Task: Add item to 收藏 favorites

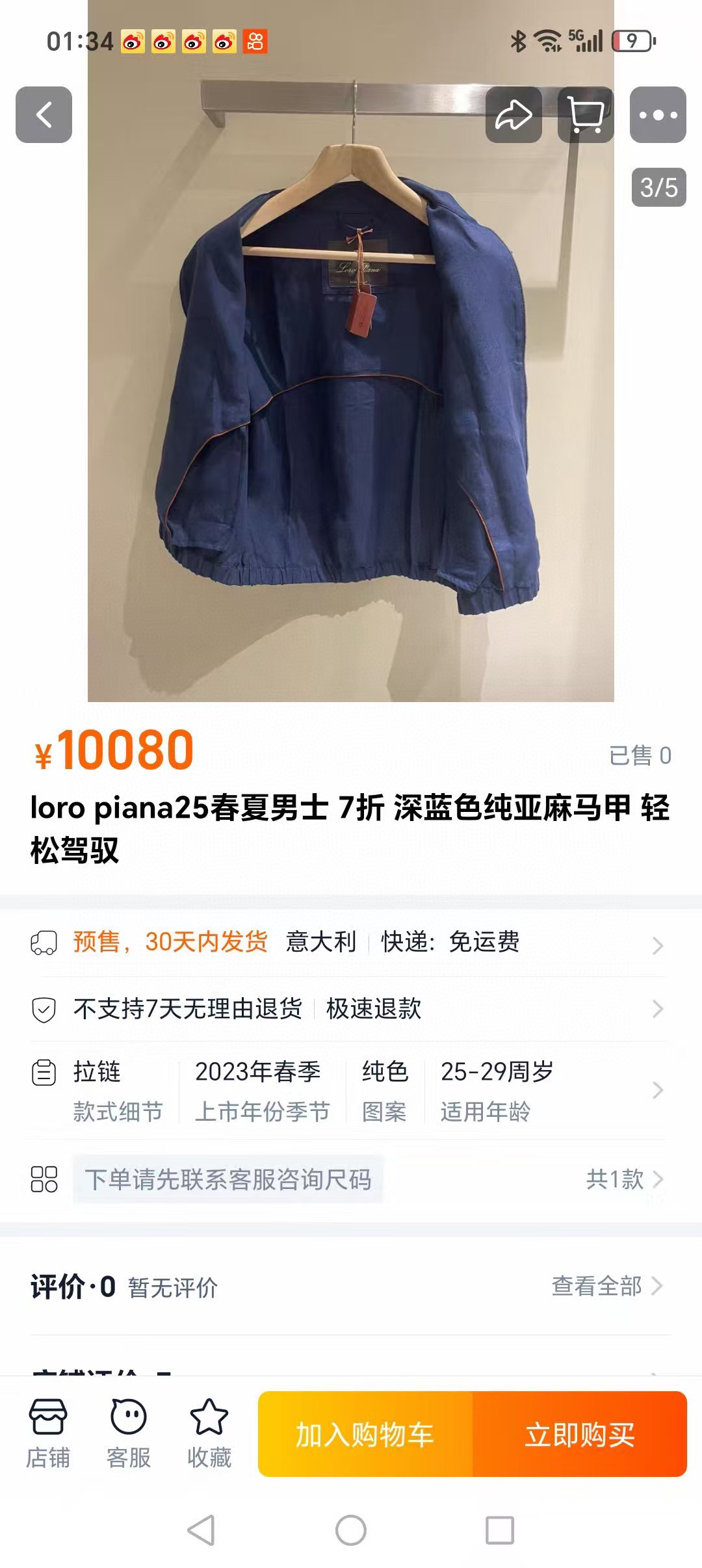Action: [x=209, y=1433]
